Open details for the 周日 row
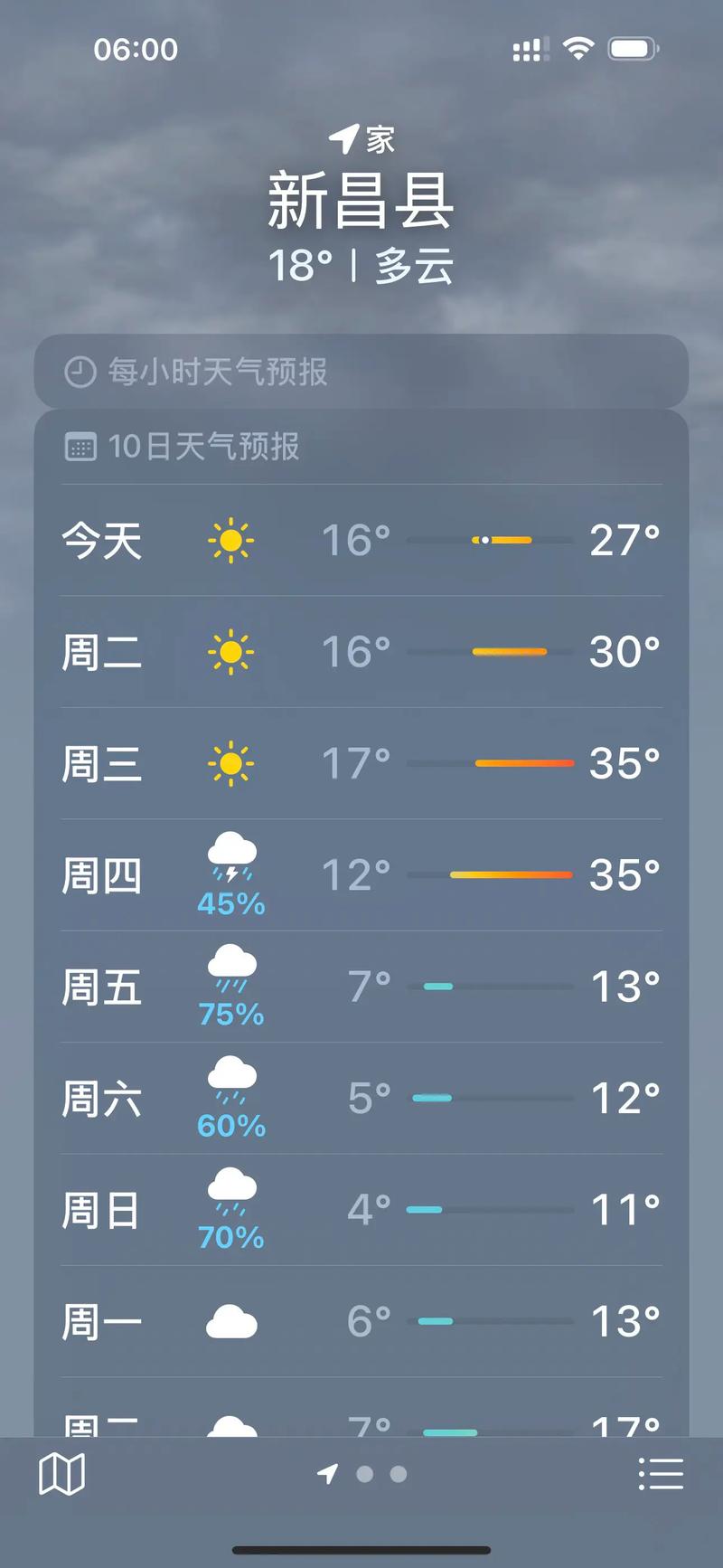The height and width of the screenshot is (1568, 723). pos(361,1209)
